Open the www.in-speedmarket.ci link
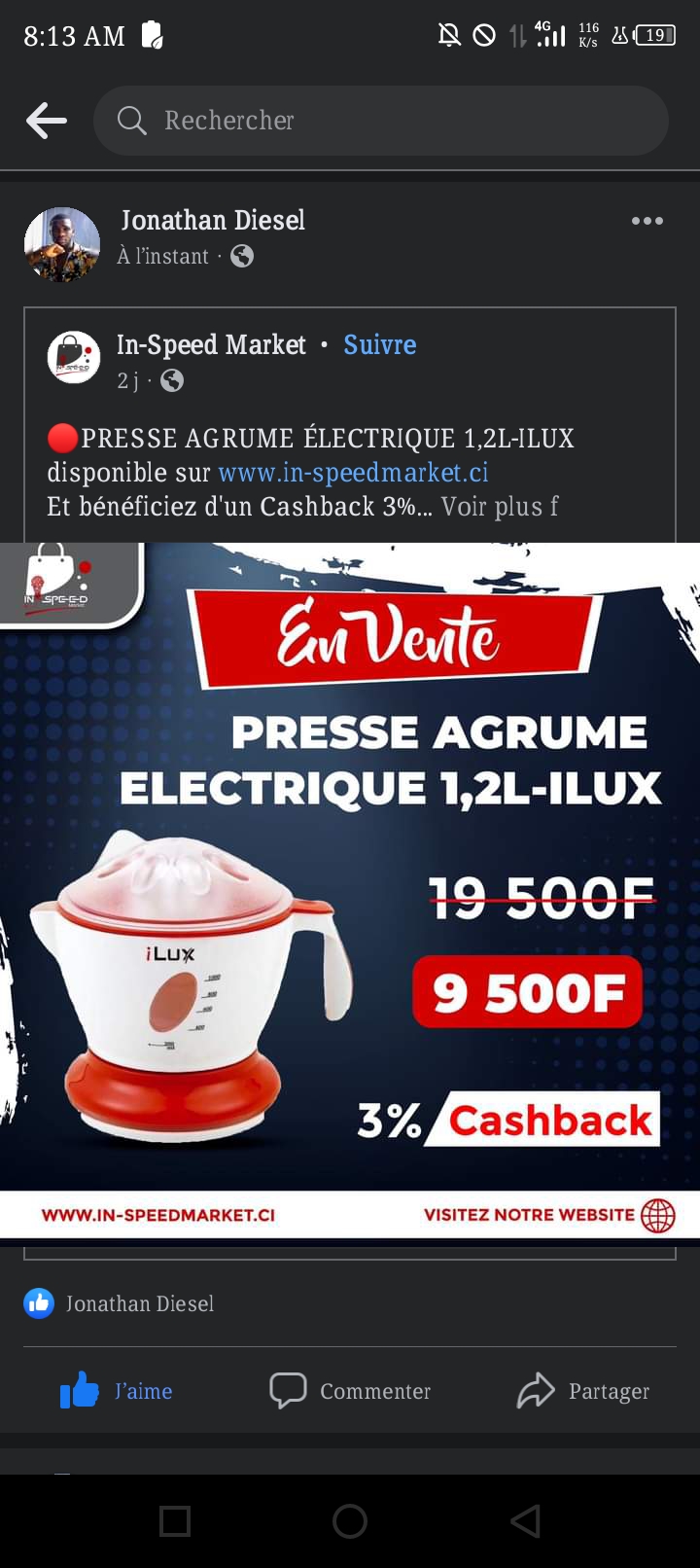Screen dimensions: 700x1568 click(x=353, y=473)
